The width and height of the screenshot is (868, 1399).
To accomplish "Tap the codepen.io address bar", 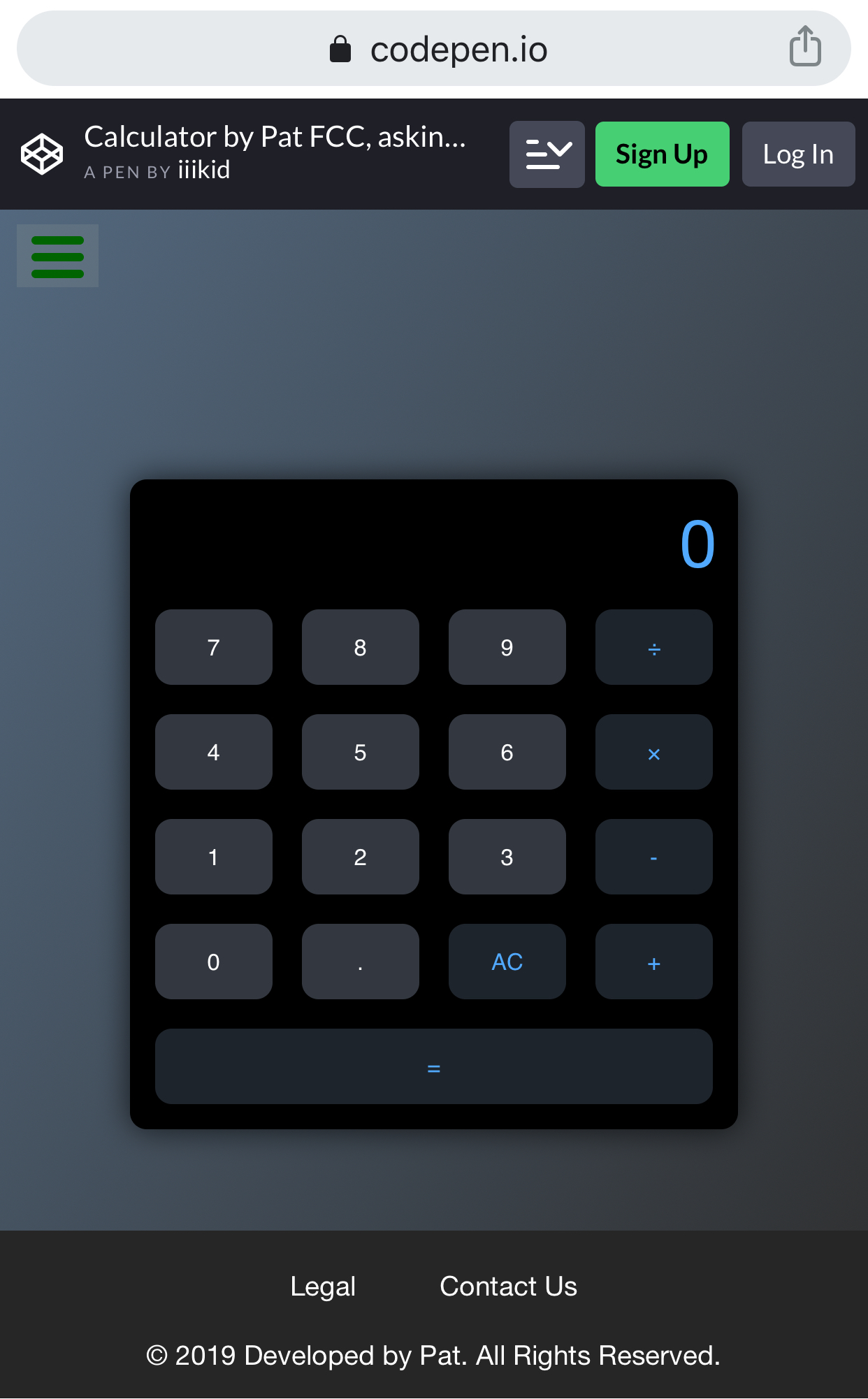I will 434,48.
